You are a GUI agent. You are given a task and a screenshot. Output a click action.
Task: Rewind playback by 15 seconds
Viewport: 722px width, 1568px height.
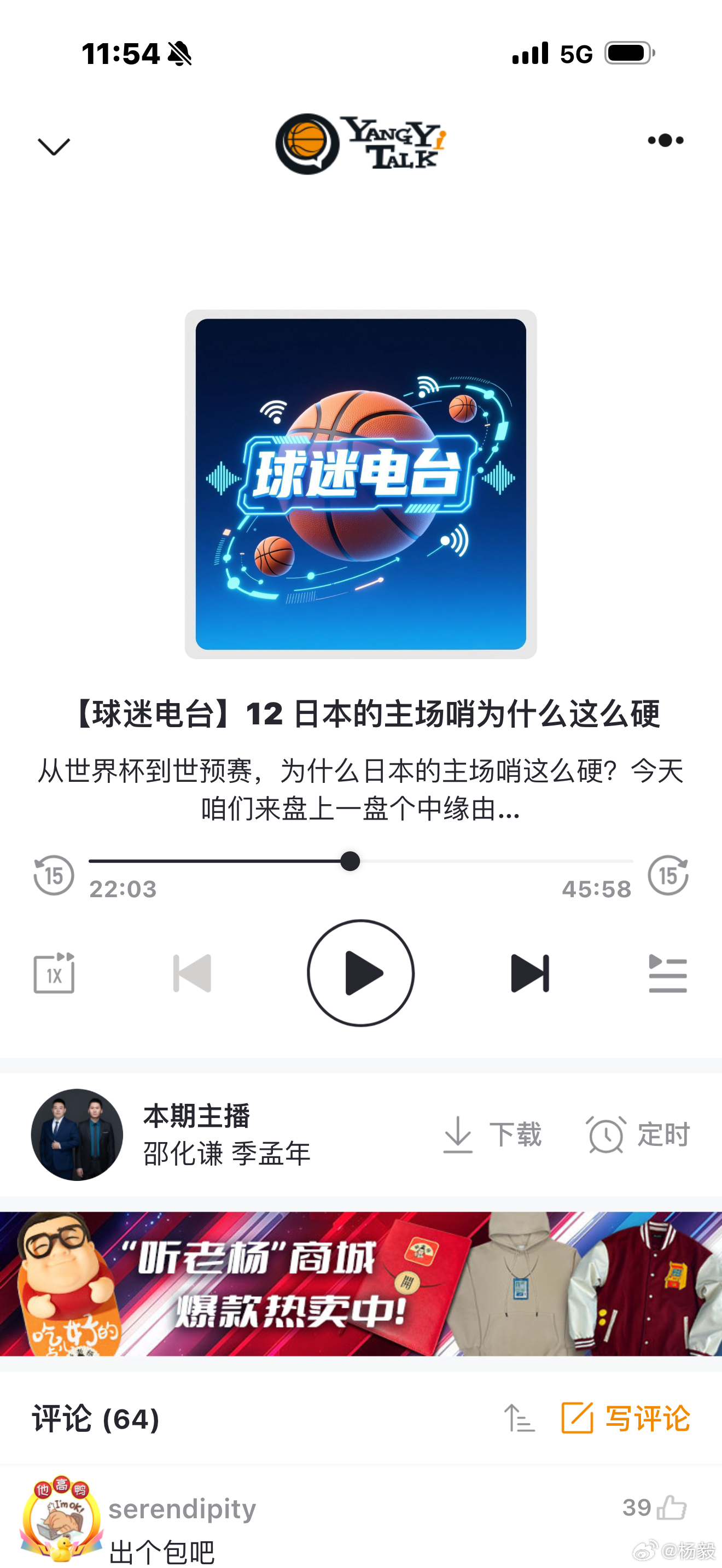(x=54, y=875)
